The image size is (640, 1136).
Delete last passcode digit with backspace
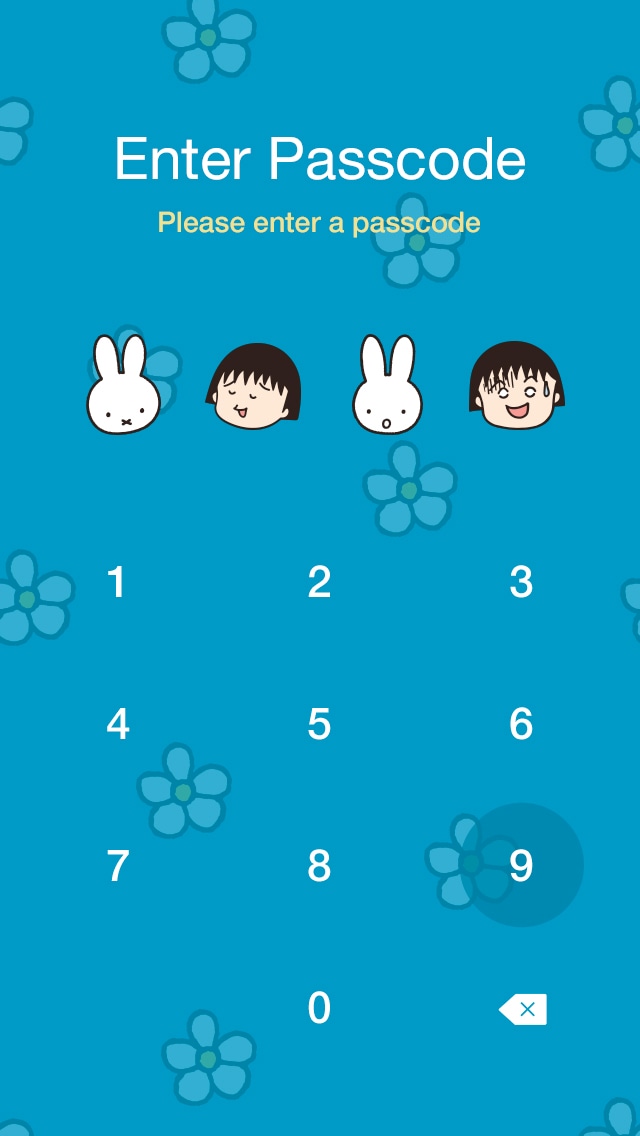pyautogui.click(x=523, y=1009)
